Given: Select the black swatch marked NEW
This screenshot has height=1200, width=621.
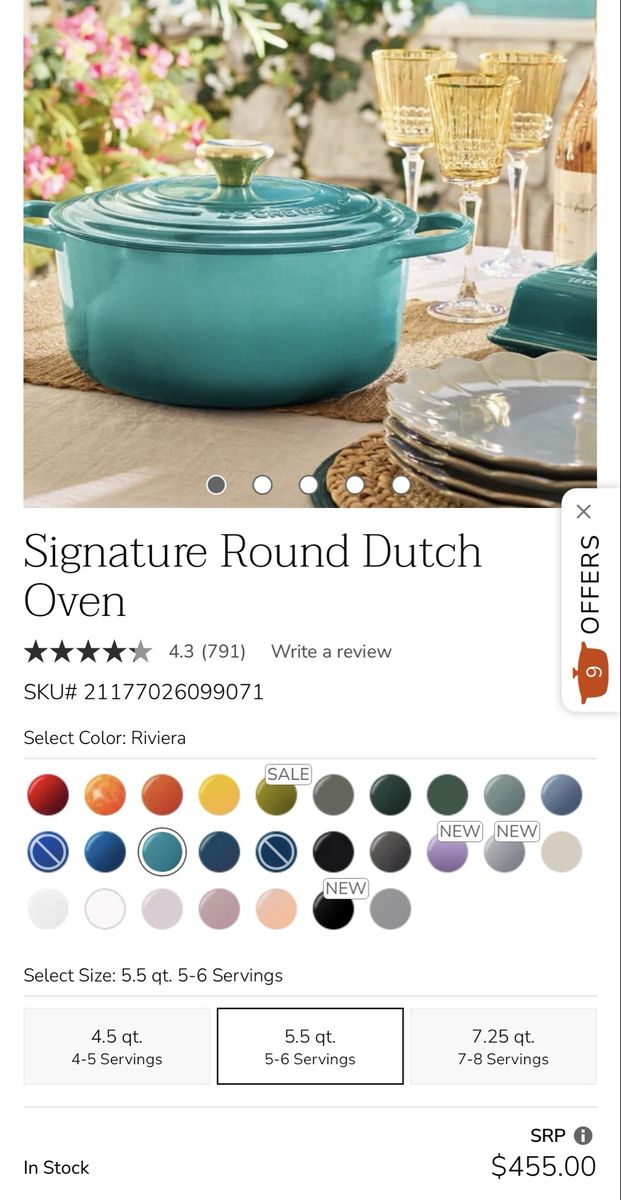Looking at the screenshot, I should pyautogui.click(x=333, y=909).
